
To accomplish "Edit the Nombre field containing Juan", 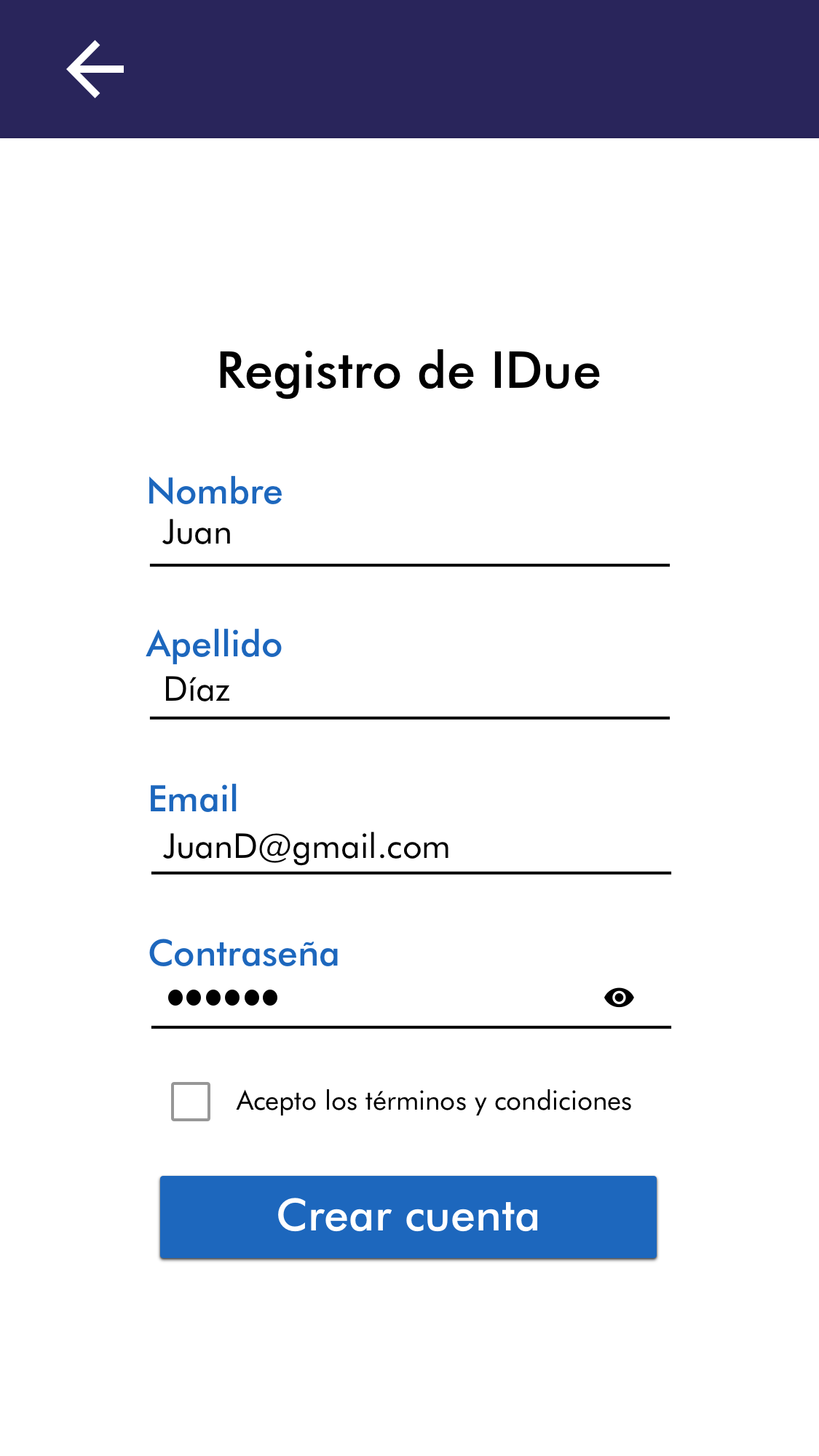I will [408, 535].
